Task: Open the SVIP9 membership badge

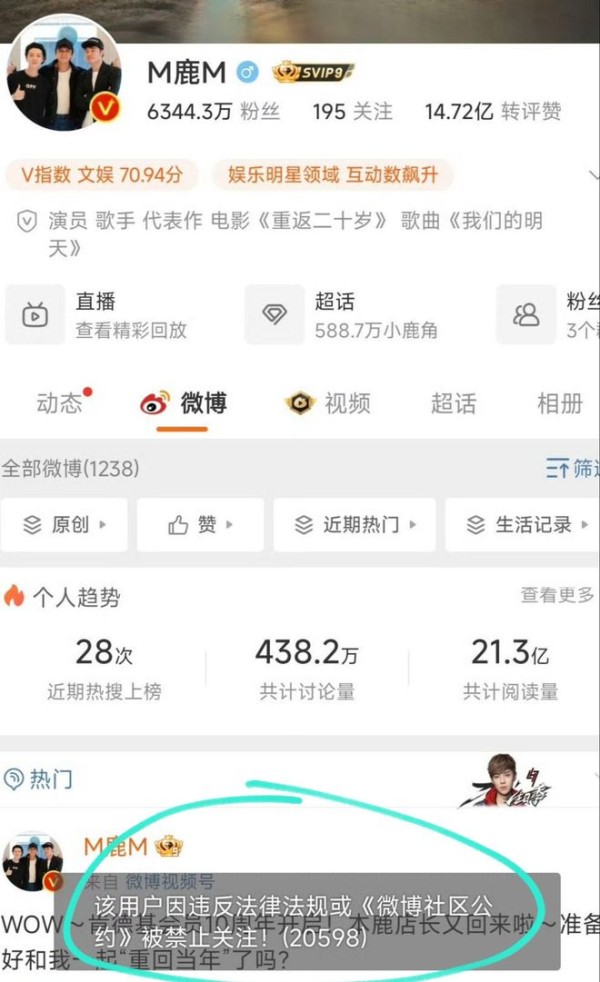Action: (x=313, y=73)
